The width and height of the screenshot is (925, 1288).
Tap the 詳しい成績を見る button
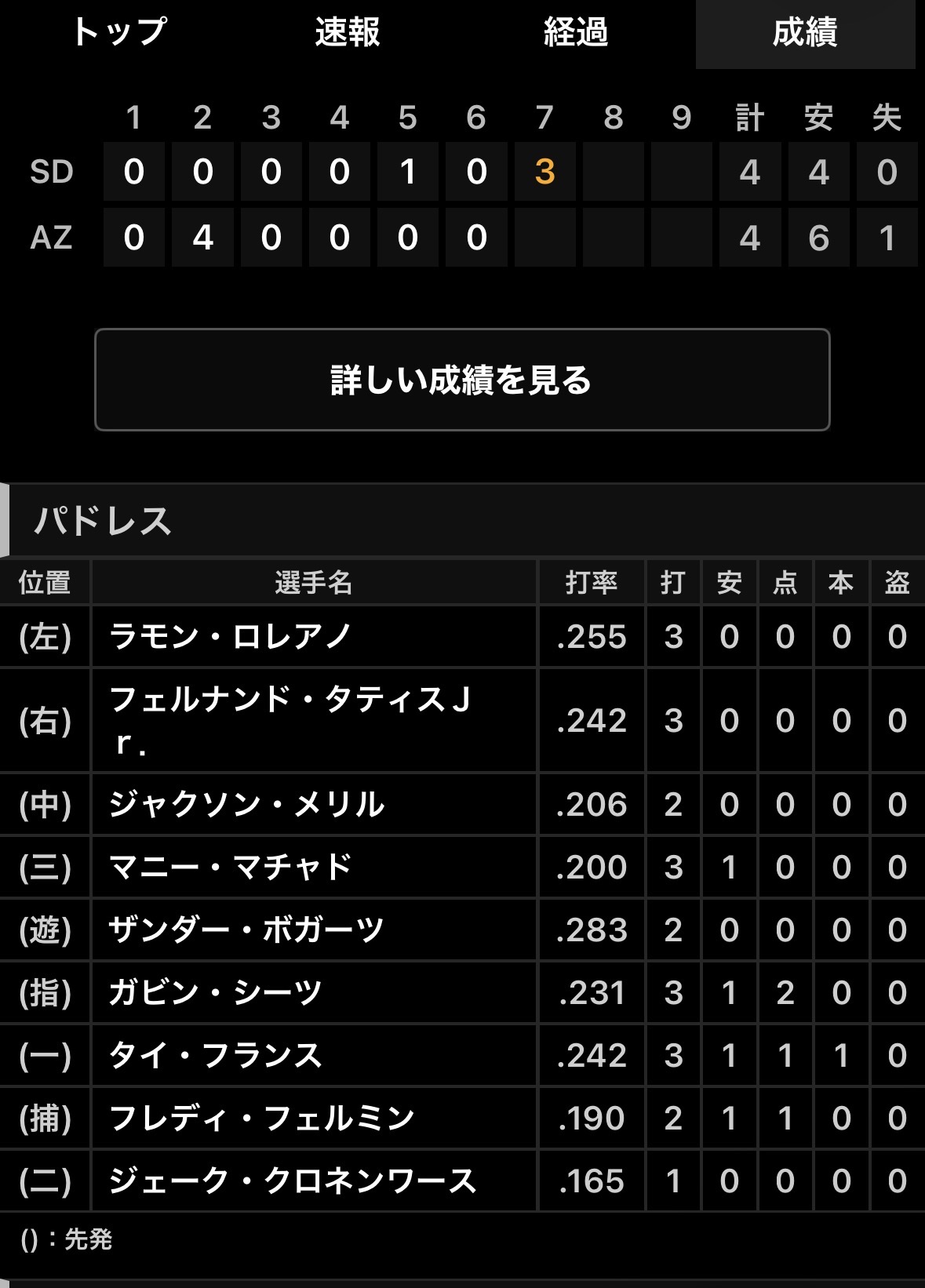click(x=462, y=380)
